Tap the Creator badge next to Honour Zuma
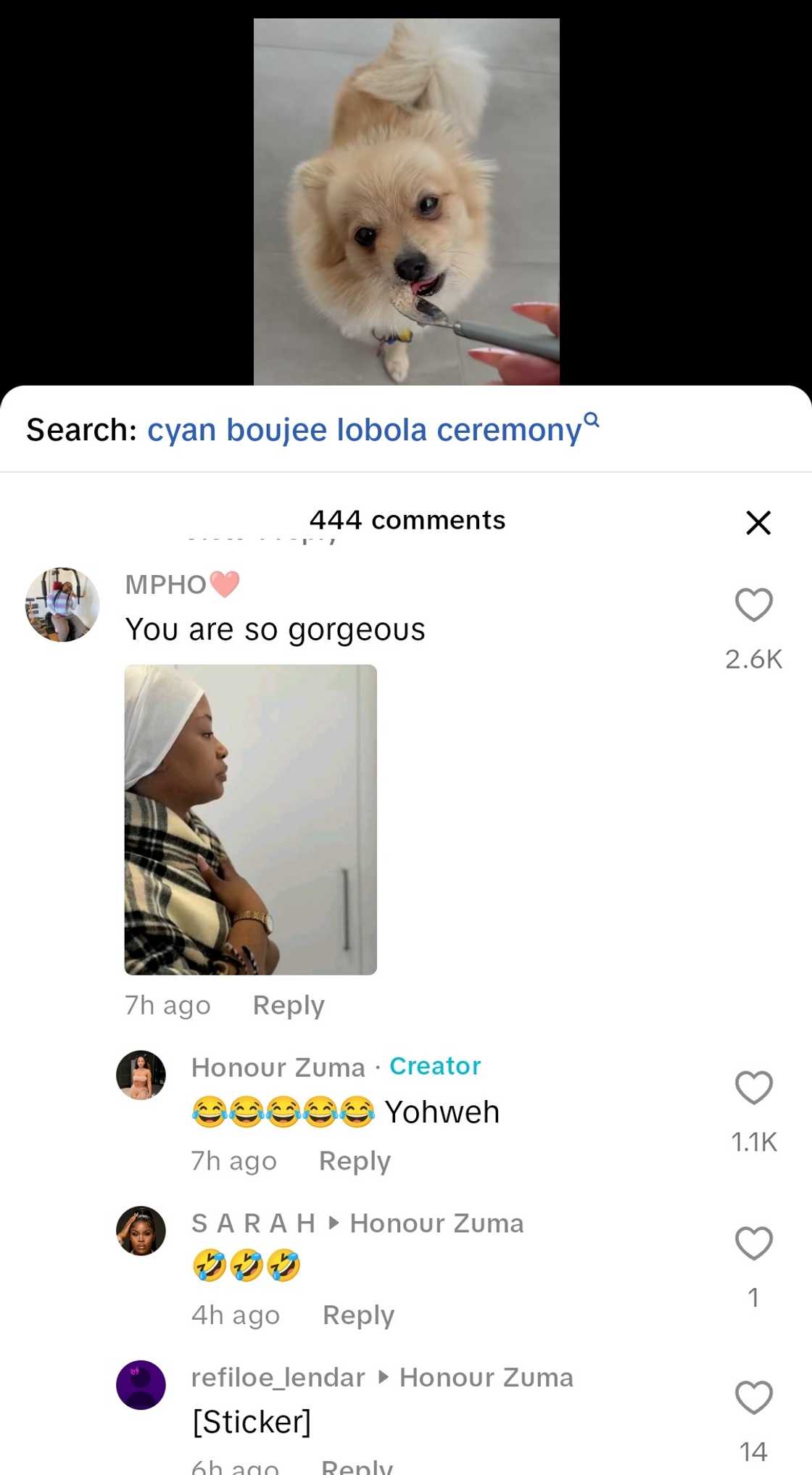The image size is (812, 1475). click(x=434, y=1066)
